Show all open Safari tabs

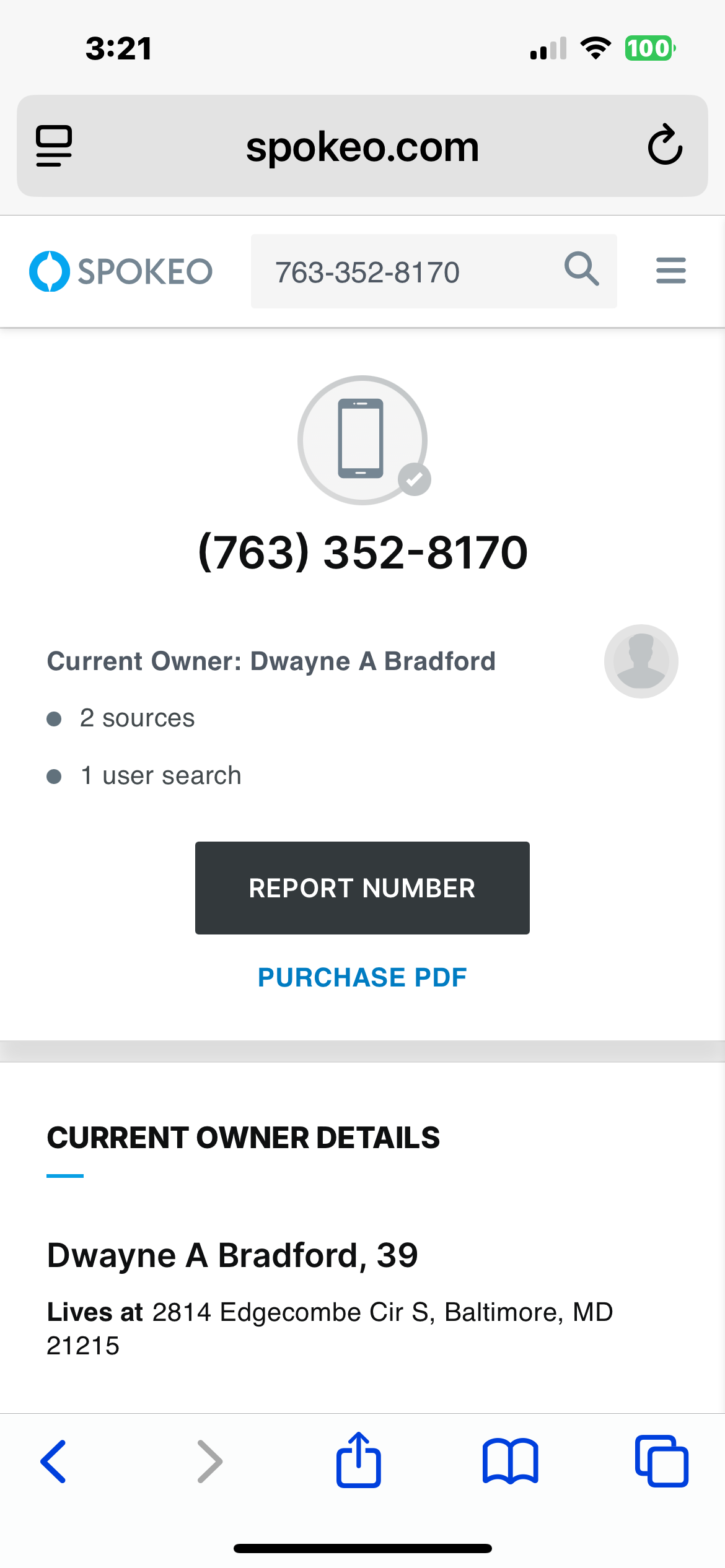(662, 1461)
